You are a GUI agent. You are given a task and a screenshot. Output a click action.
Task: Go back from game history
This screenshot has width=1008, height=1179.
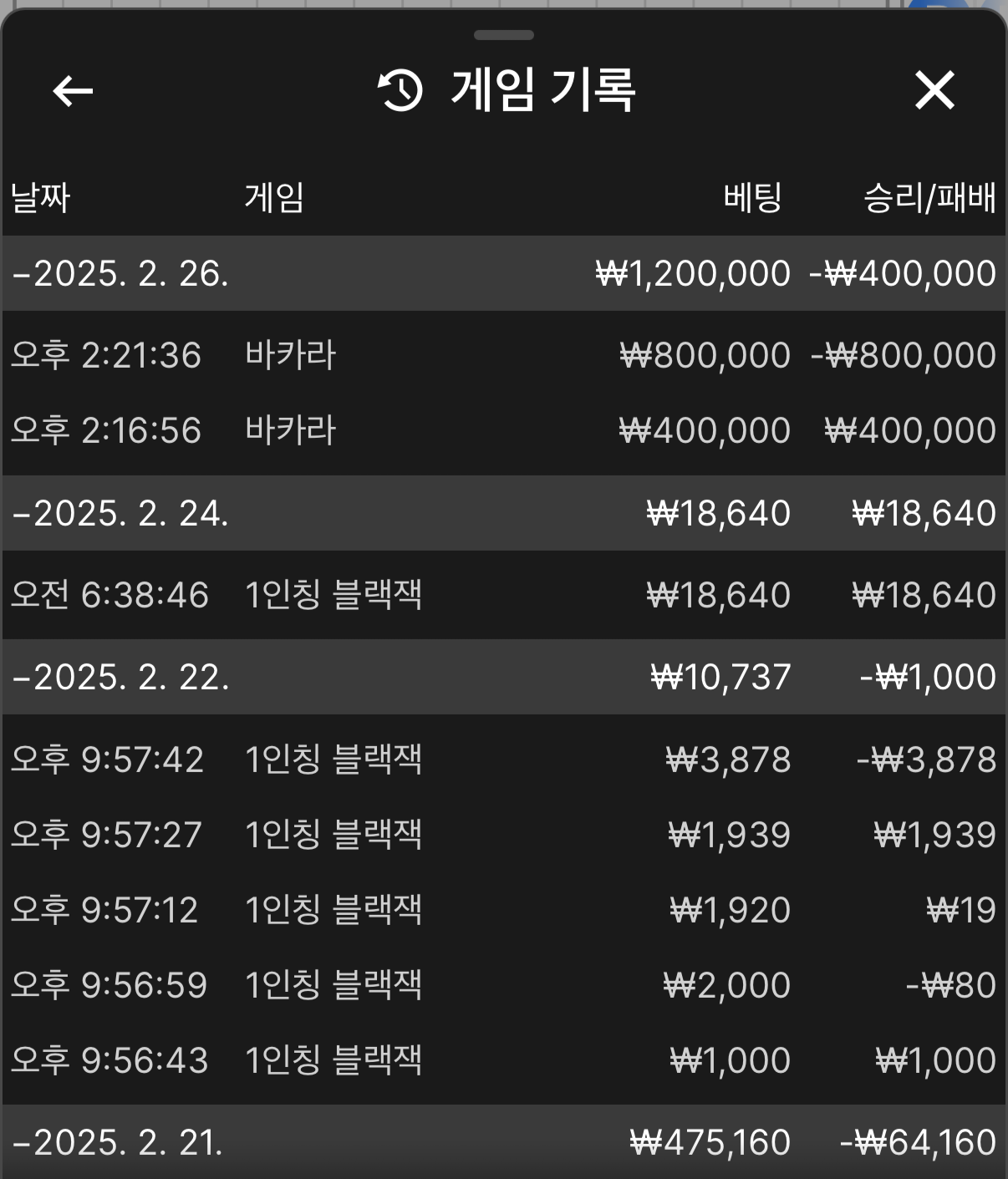(73, 90)
